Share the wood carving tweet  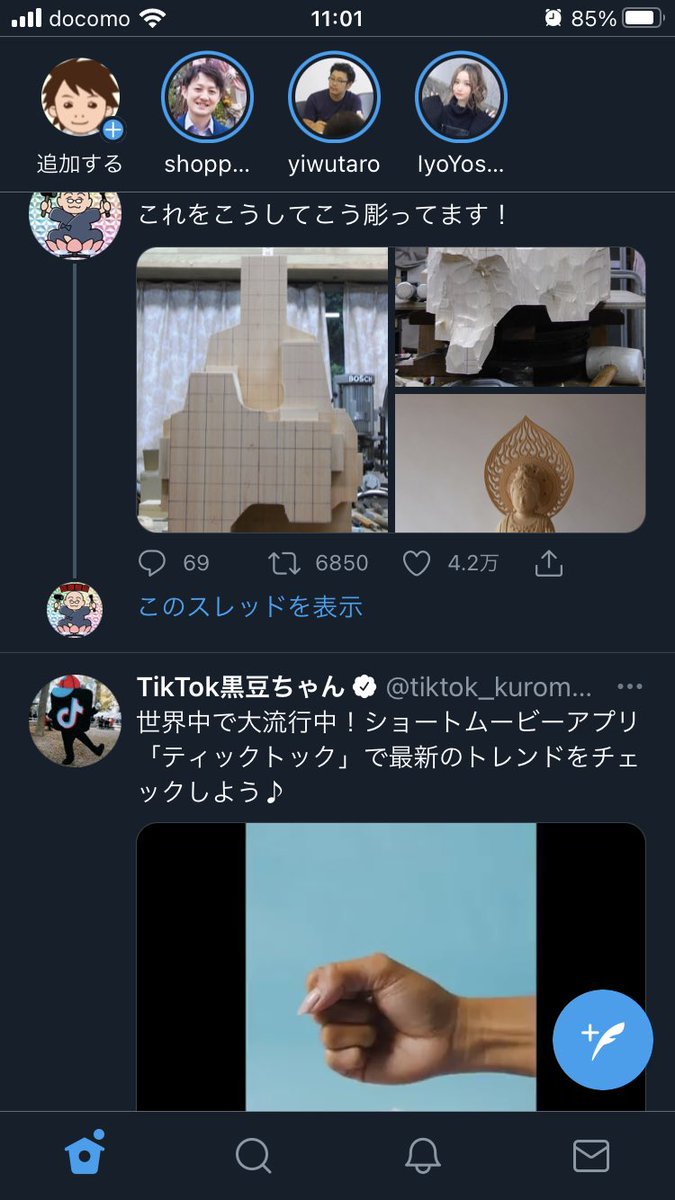pyautogui.click(x=548, y=564)
